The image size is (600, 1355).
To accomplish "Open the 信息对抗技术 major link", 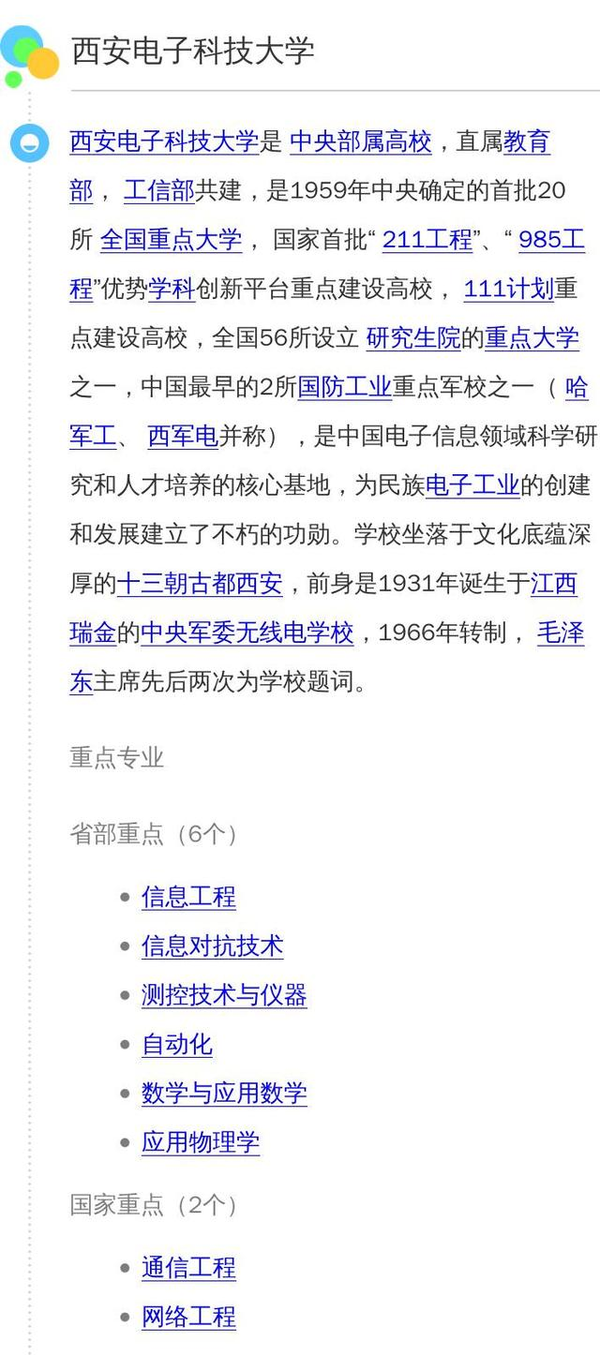I will coord(213,946).
